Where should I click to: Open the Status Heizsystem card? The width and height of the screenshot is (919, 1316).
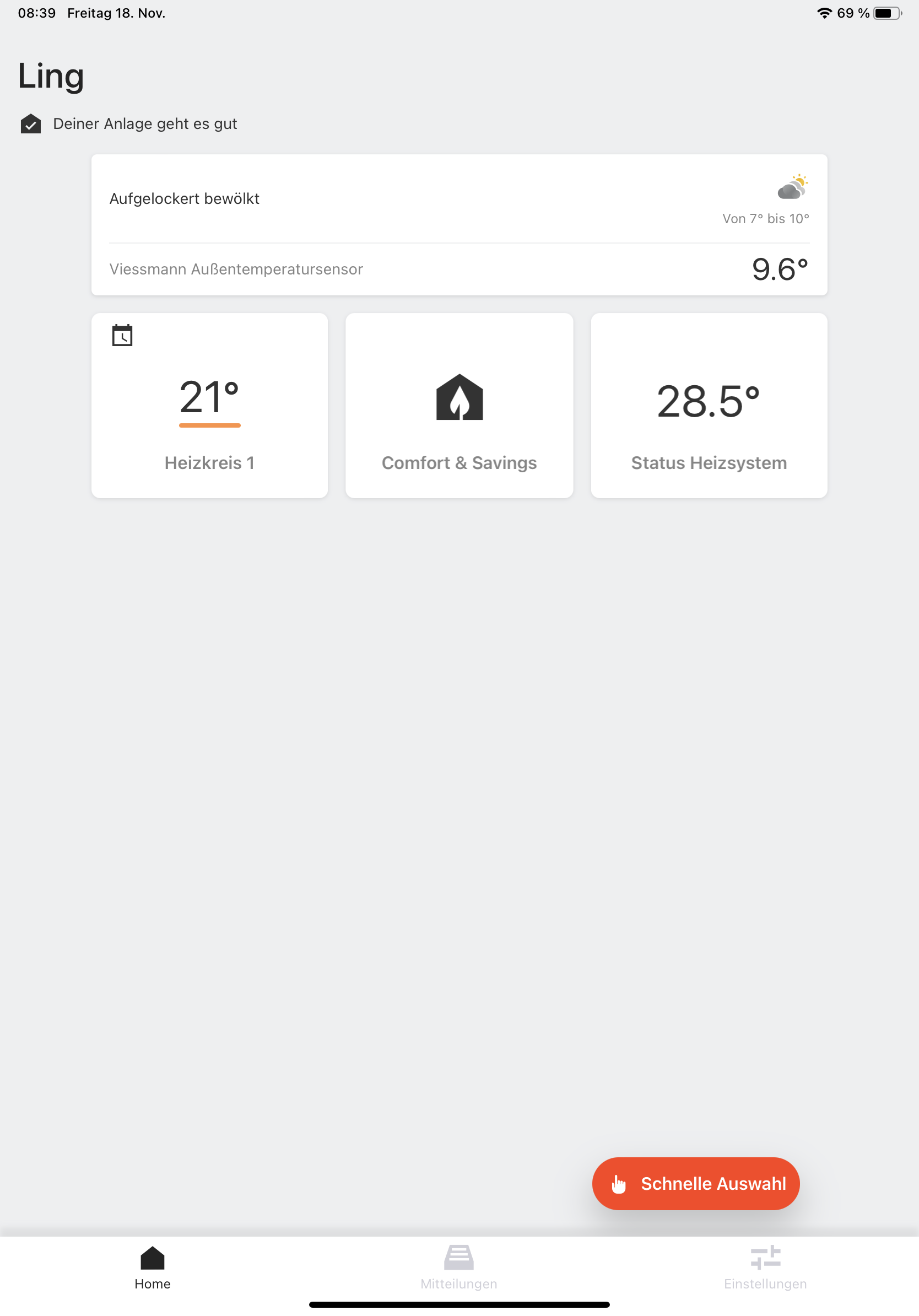pos(709,405)
